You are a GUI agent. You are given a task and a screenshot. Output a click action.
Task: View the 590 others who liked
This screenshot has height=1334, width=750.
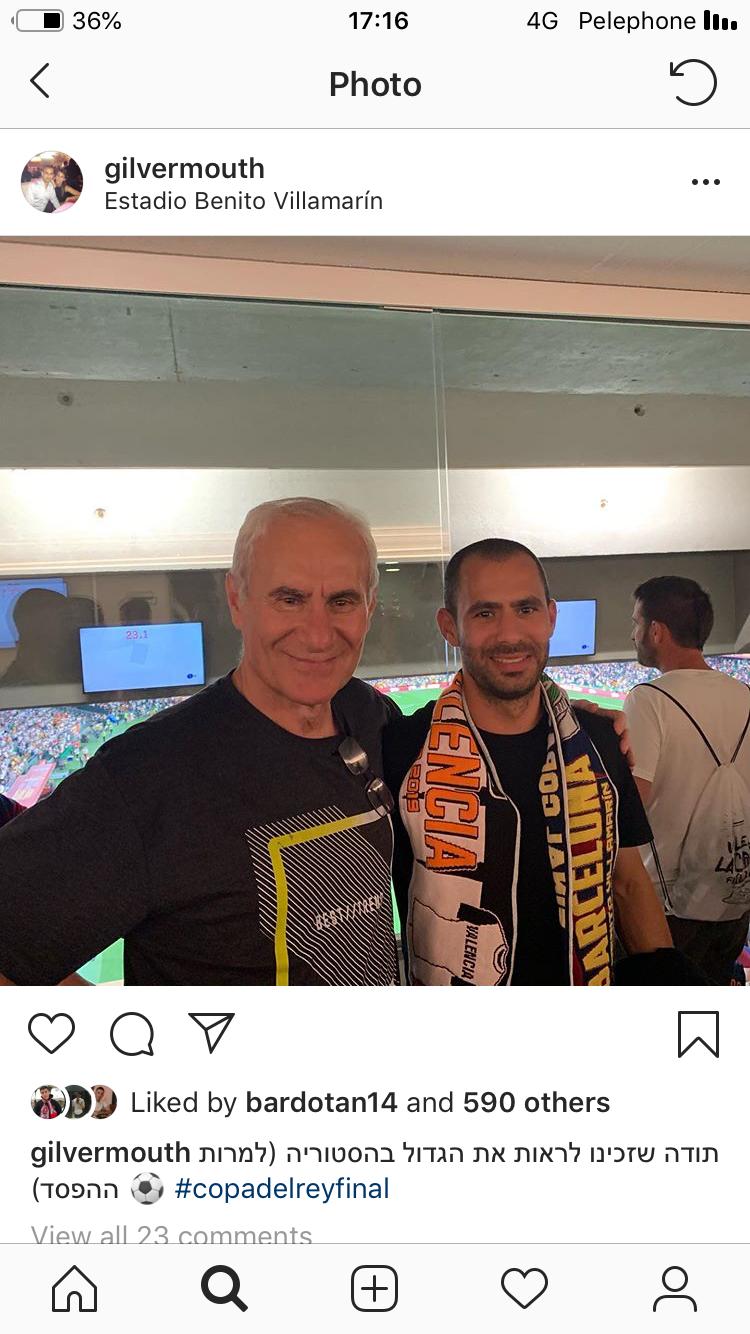(536, 1102)
